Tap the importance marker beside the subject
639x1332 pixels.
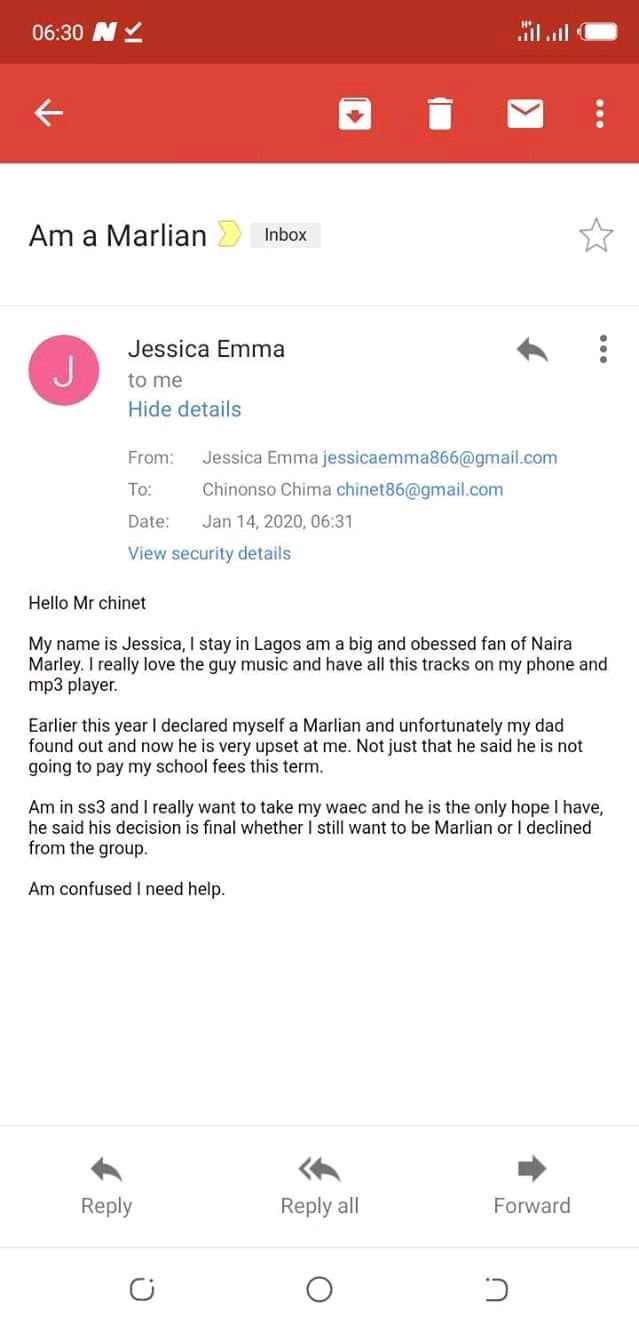[x=229, y=235]
